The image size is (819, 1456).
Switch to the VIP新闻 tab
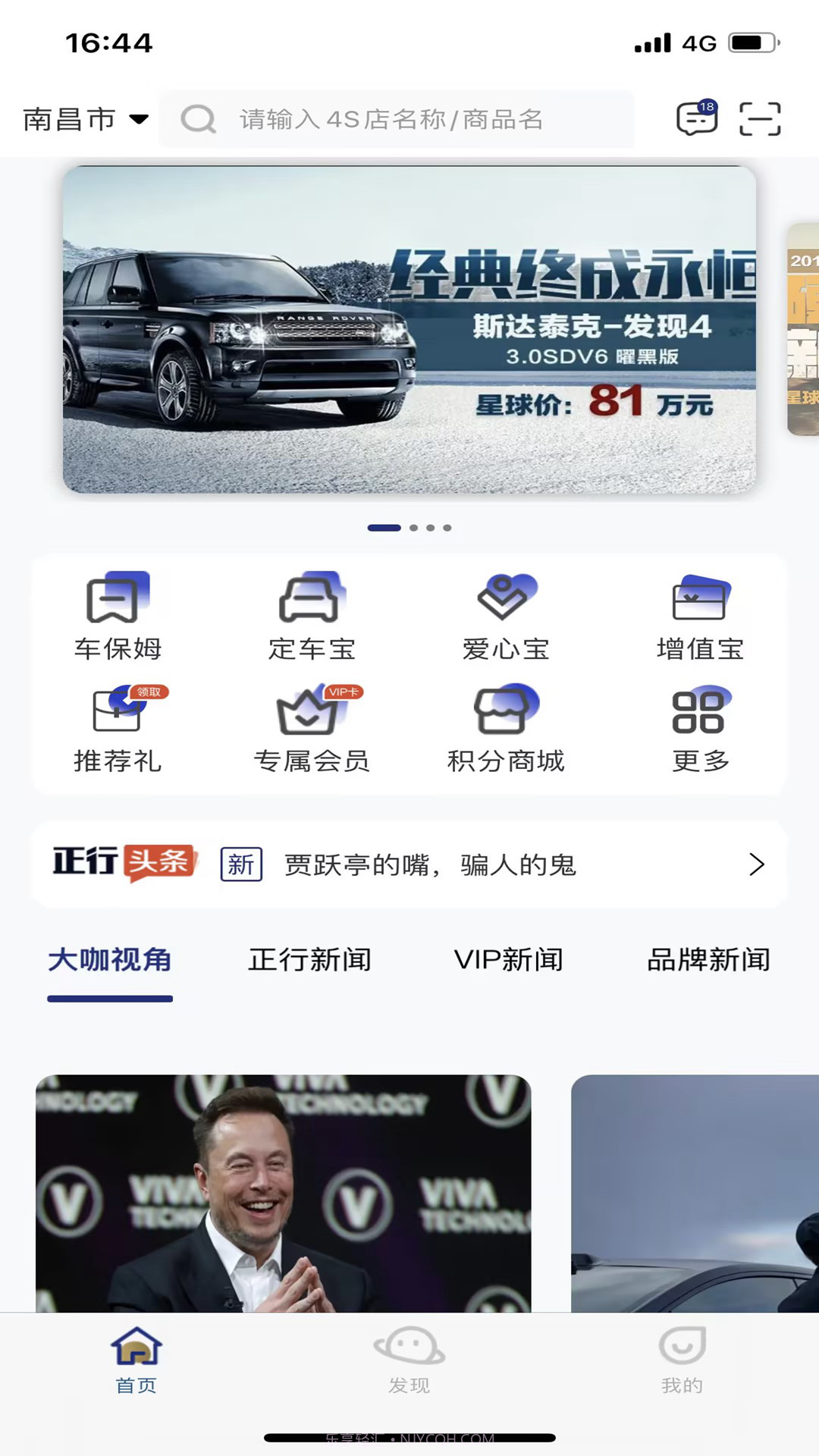pyautogui.click(x=508, y=960)
